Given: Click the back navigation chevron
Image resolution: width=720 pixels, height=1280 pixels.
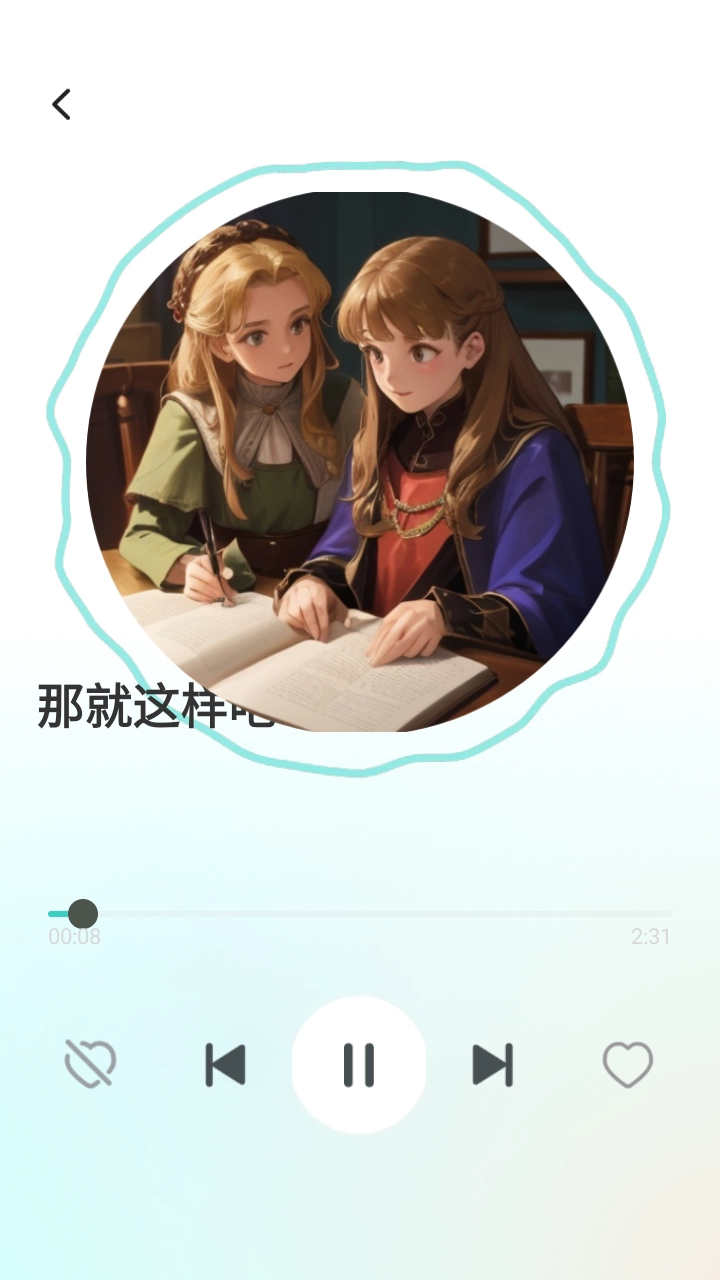Looking at the screenshot, I should (x=62, y=104).
